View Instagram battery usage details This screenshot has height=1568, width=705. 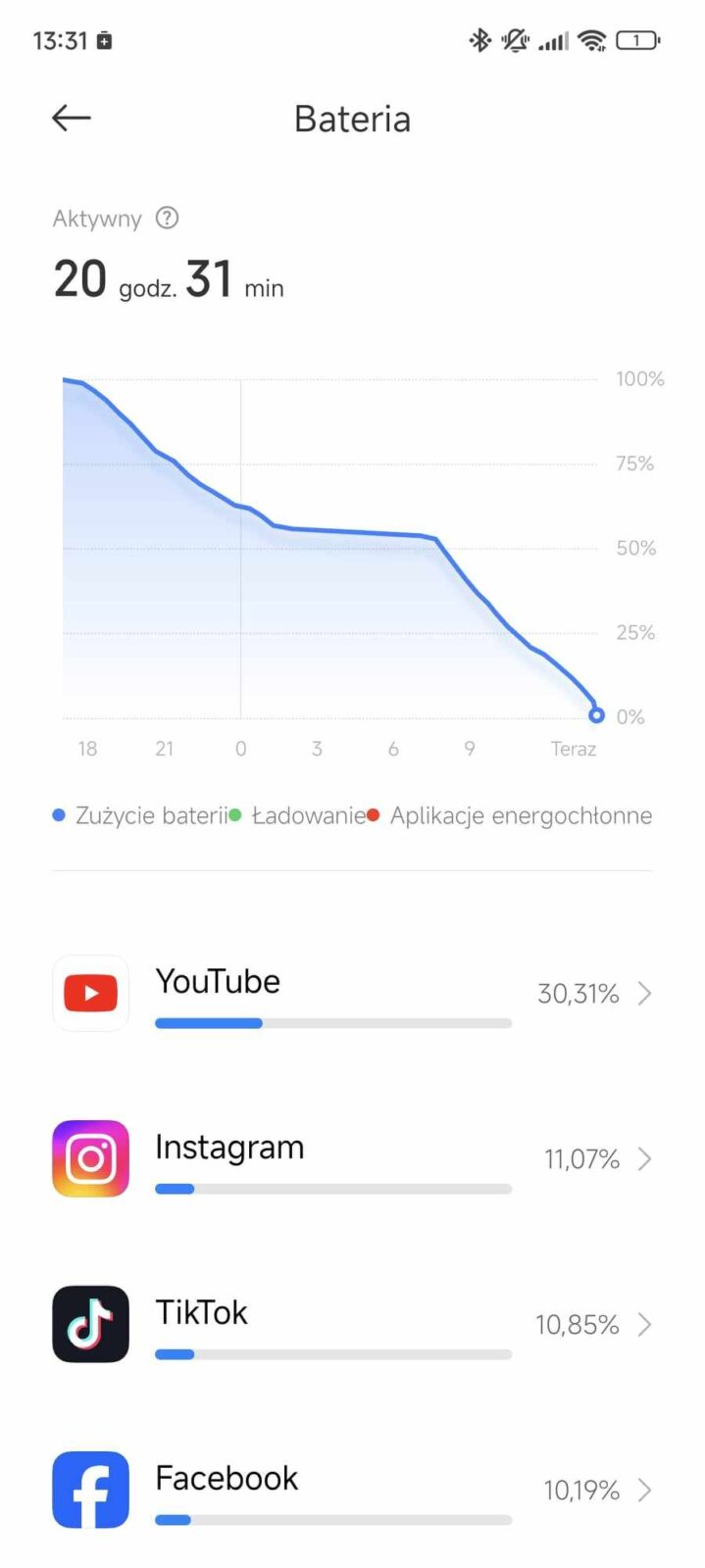[351, 1158]
